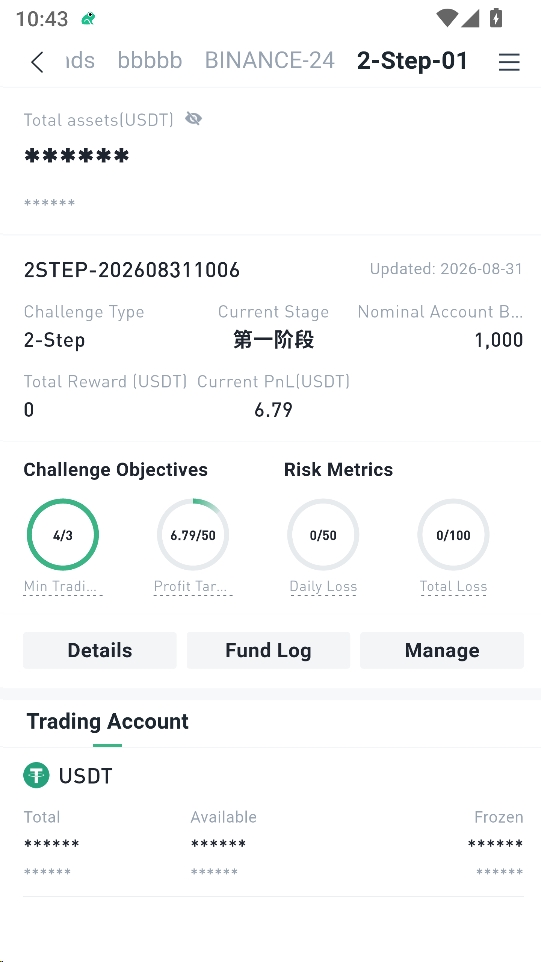Show Daily Loss metric explanation
Screen dimensions: 541x962
click(x=323, y=587)
